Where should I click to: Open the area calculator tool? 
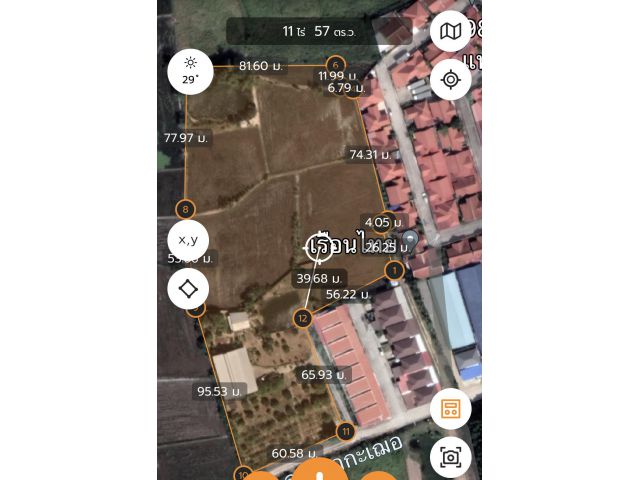[x=451, y=408]
